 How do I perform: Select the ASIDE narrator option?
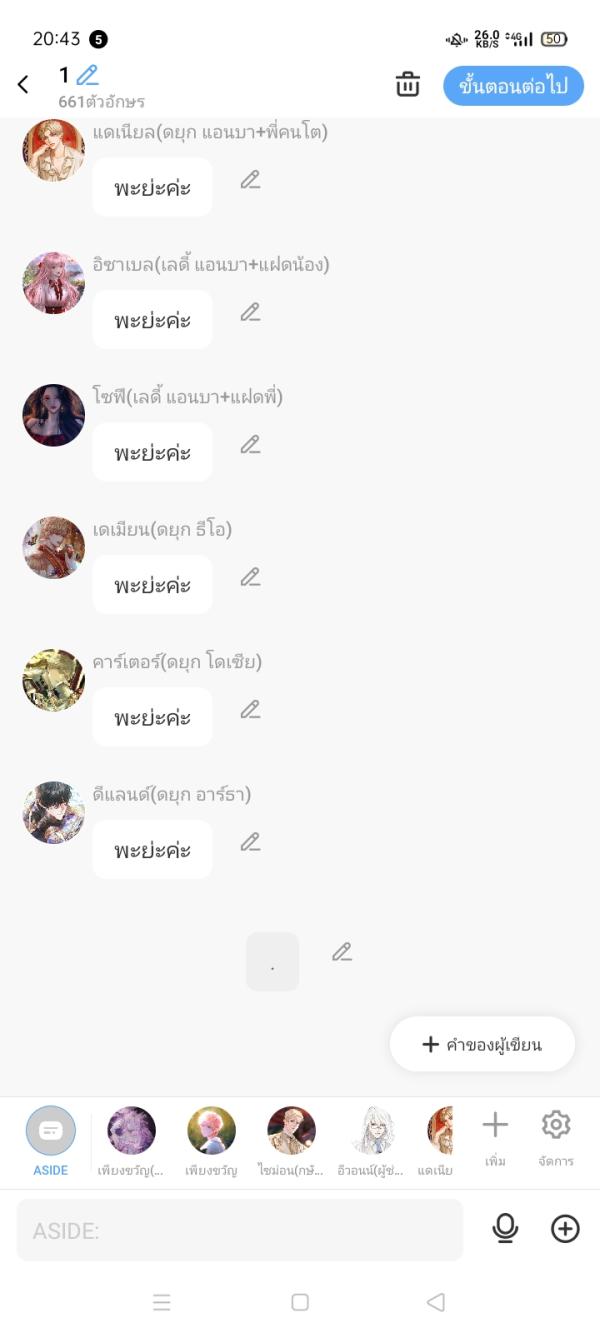50,1140
